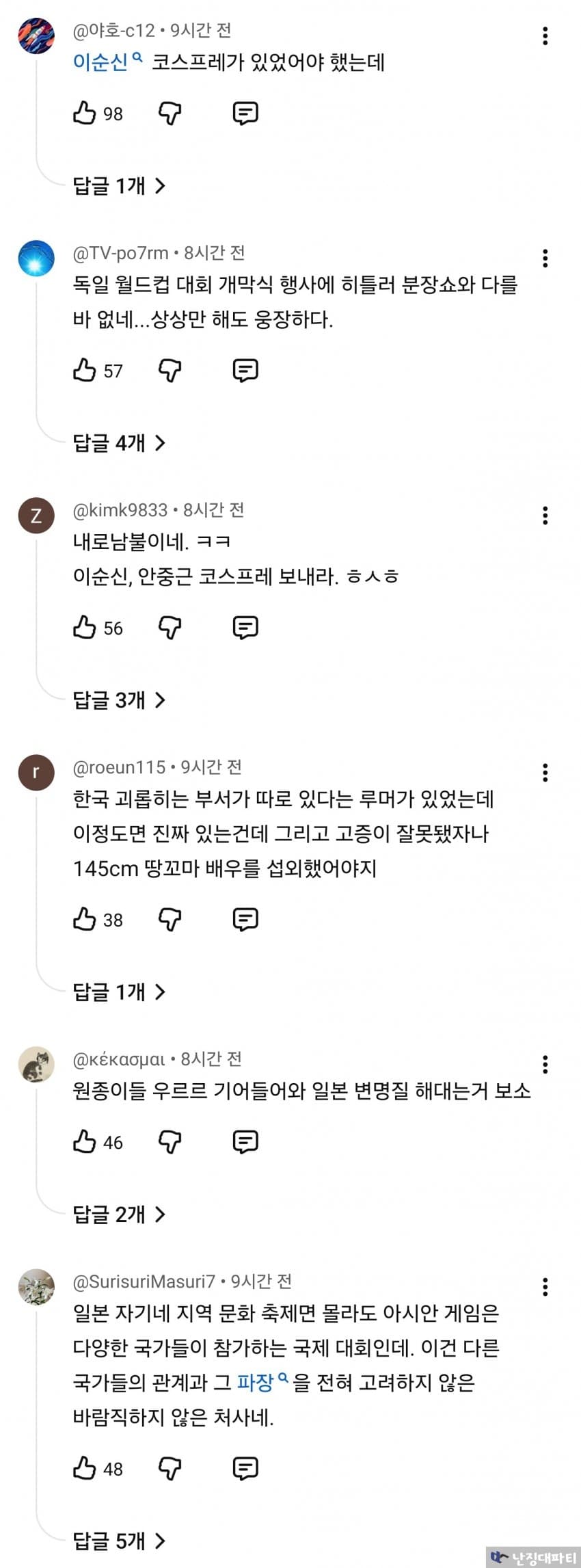Dislike @κέκασμαι's comment

[x=170, y=1142]
